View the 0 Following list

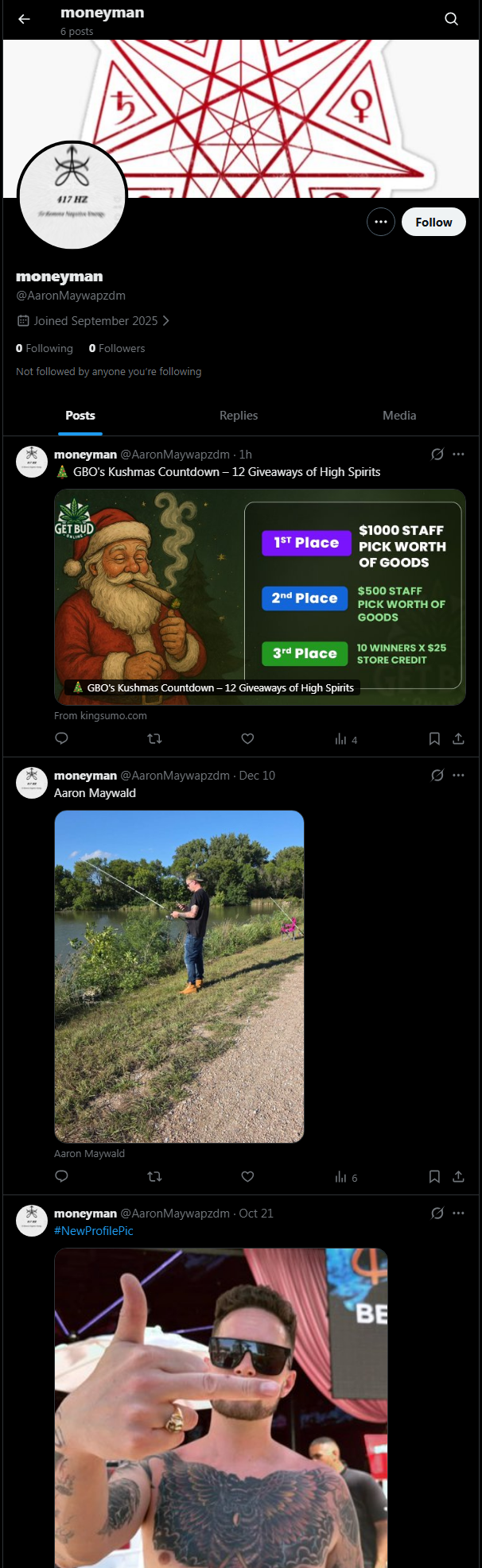pyautogui.click(x=45, y=348)
